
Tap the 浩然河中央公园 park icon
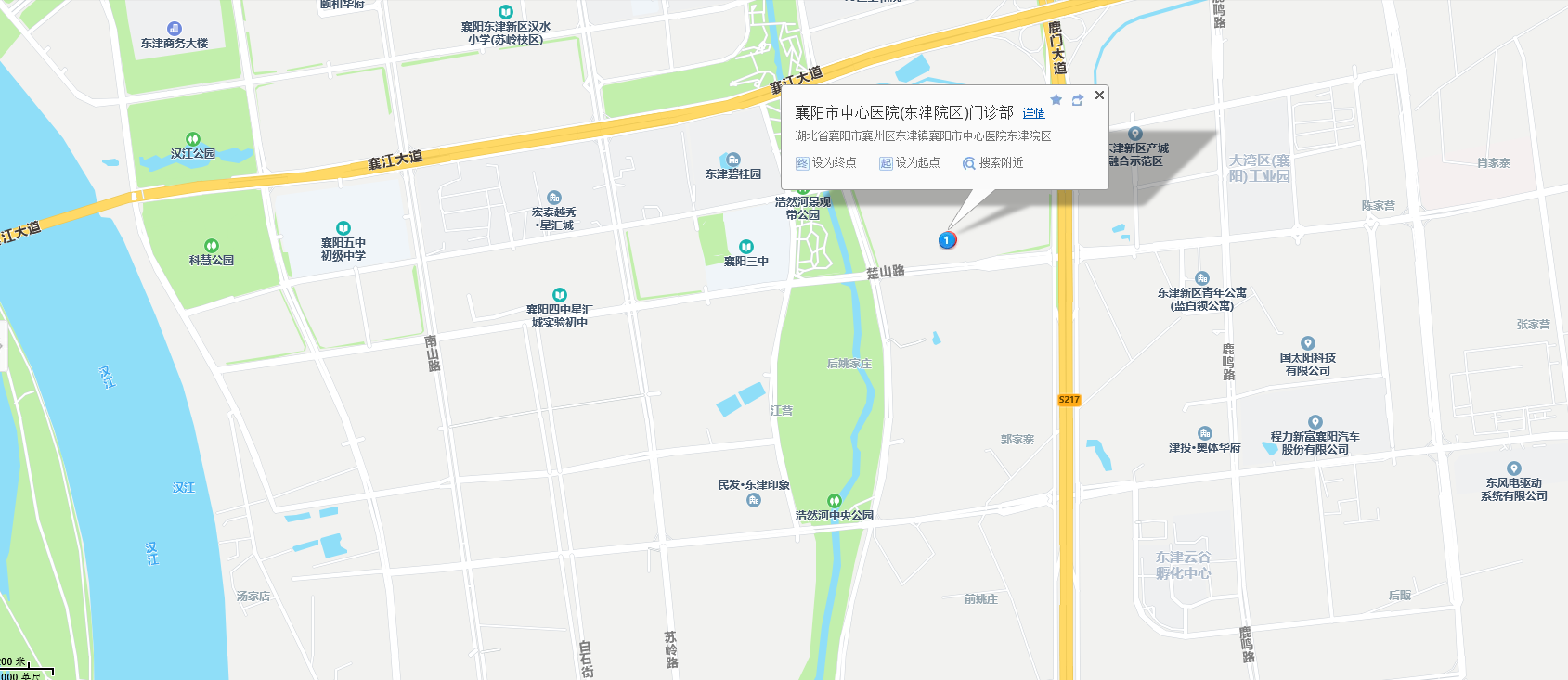834,501
